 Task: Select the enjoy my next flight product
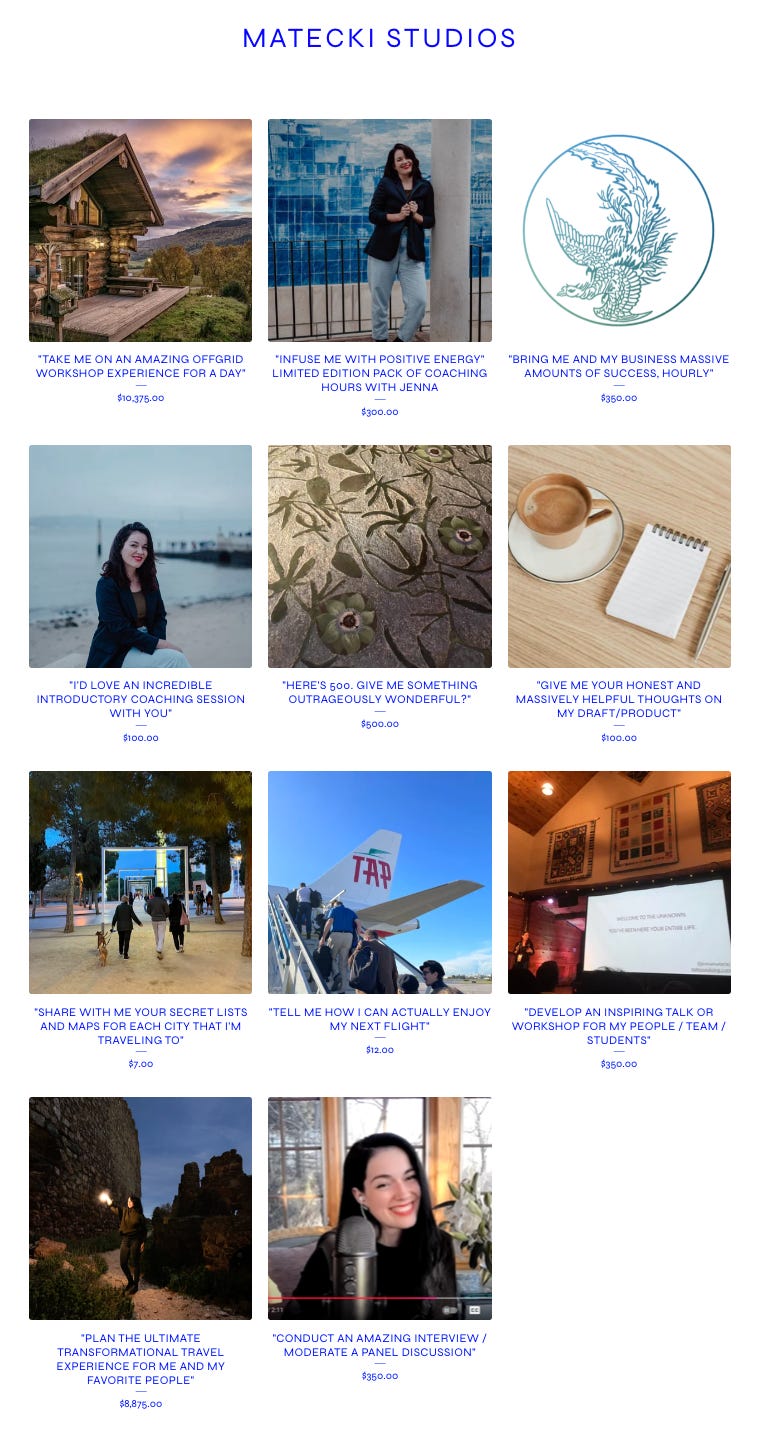379,883
